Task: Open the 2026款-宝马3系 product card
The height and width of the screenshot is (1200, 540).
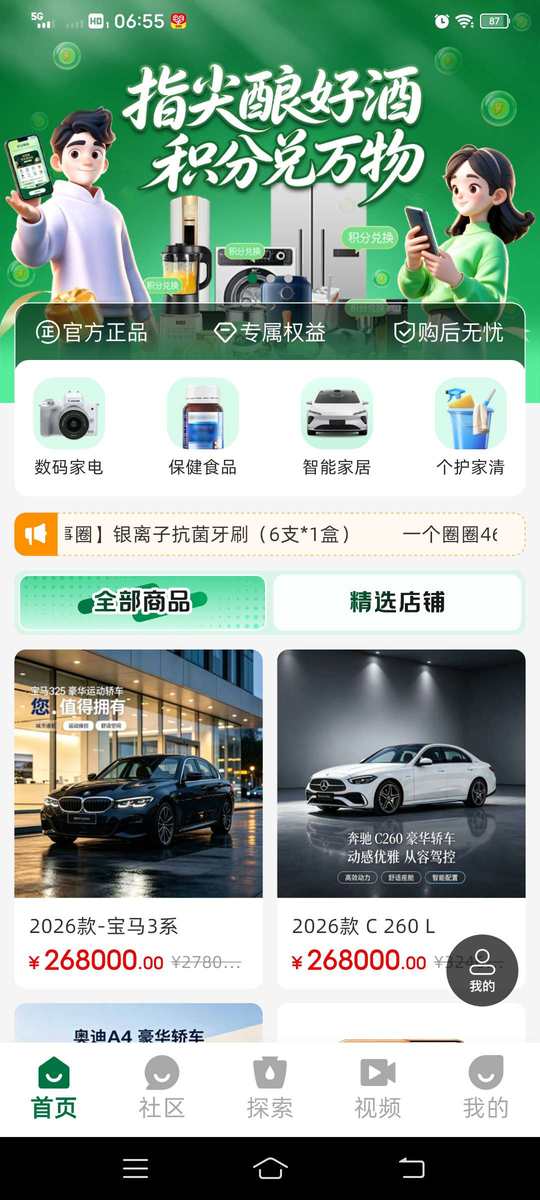Action: coord(138,819)
